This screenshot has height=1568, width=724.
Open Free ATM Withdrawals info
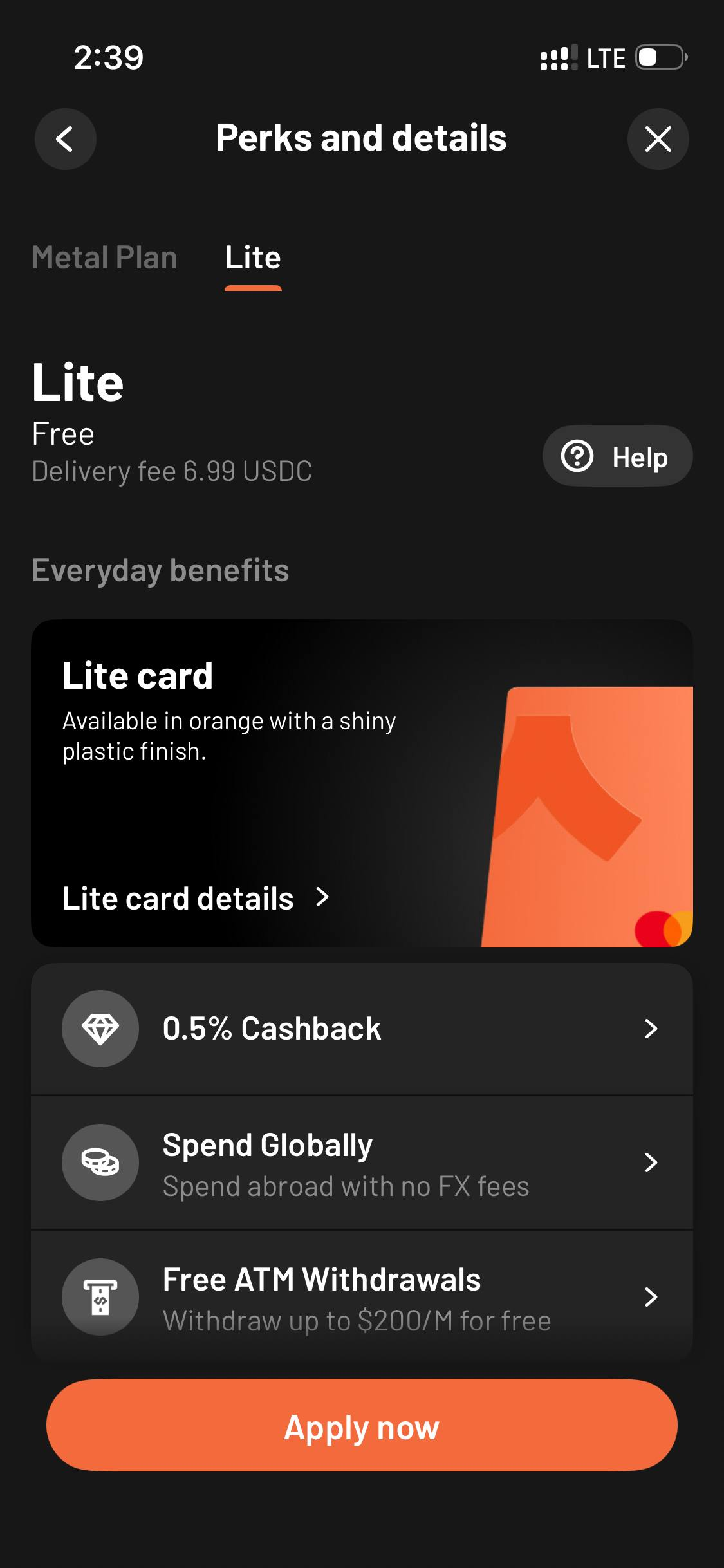point(362,1297)
